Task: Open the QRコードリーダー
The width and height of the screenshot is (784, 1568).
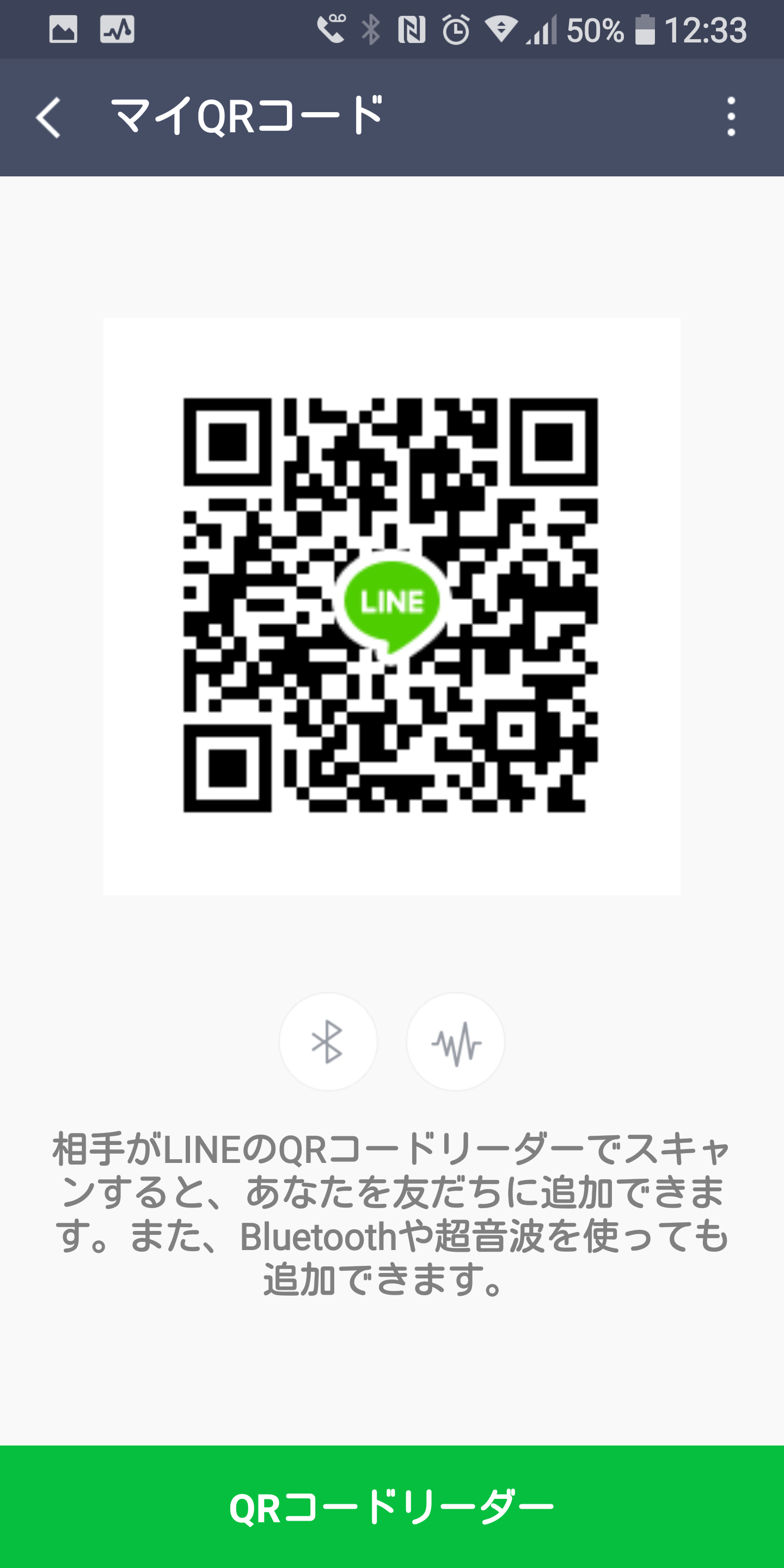Action: [392, 1506]
